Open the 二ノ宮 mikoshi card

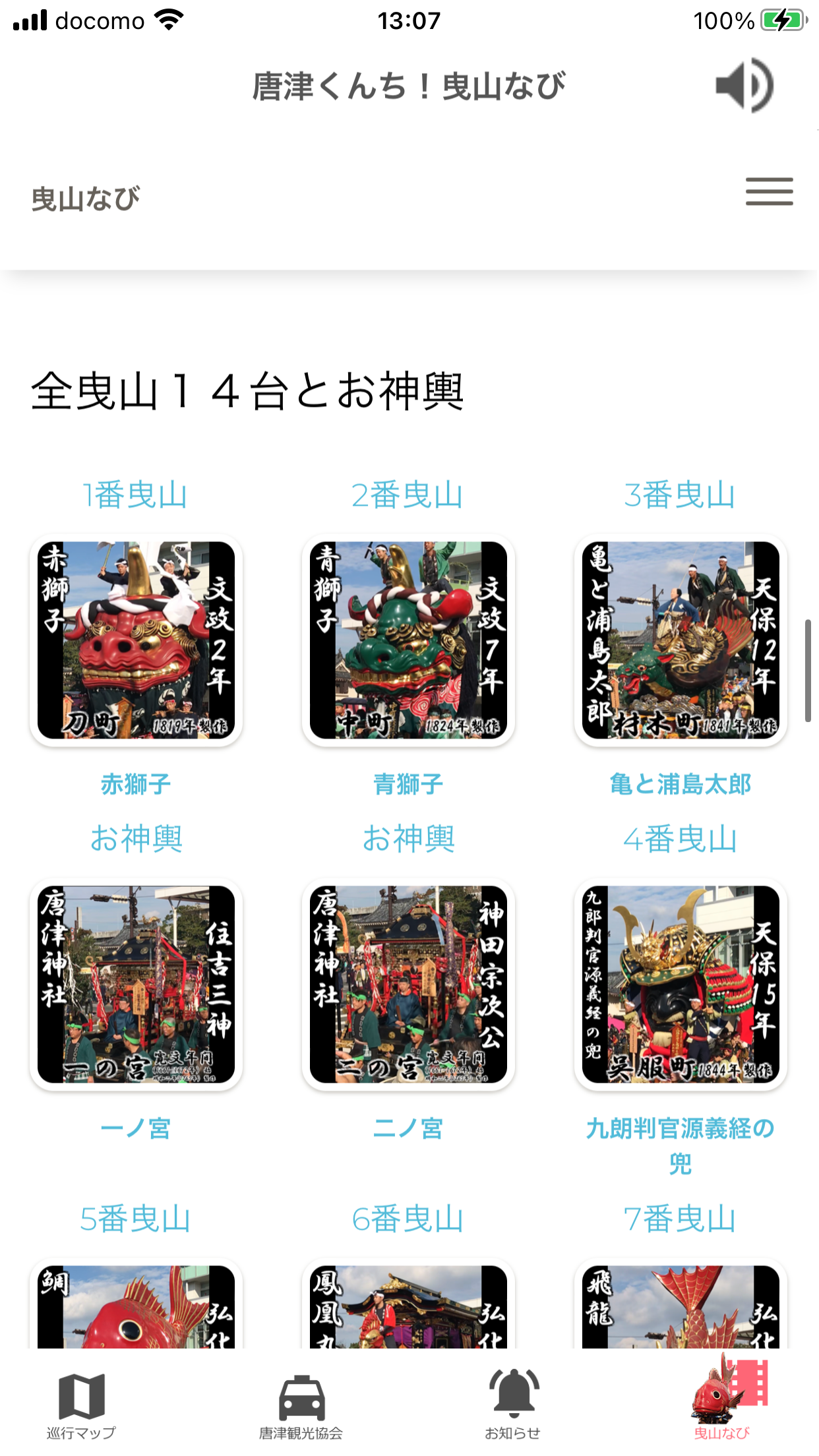(x=408, y=984)
